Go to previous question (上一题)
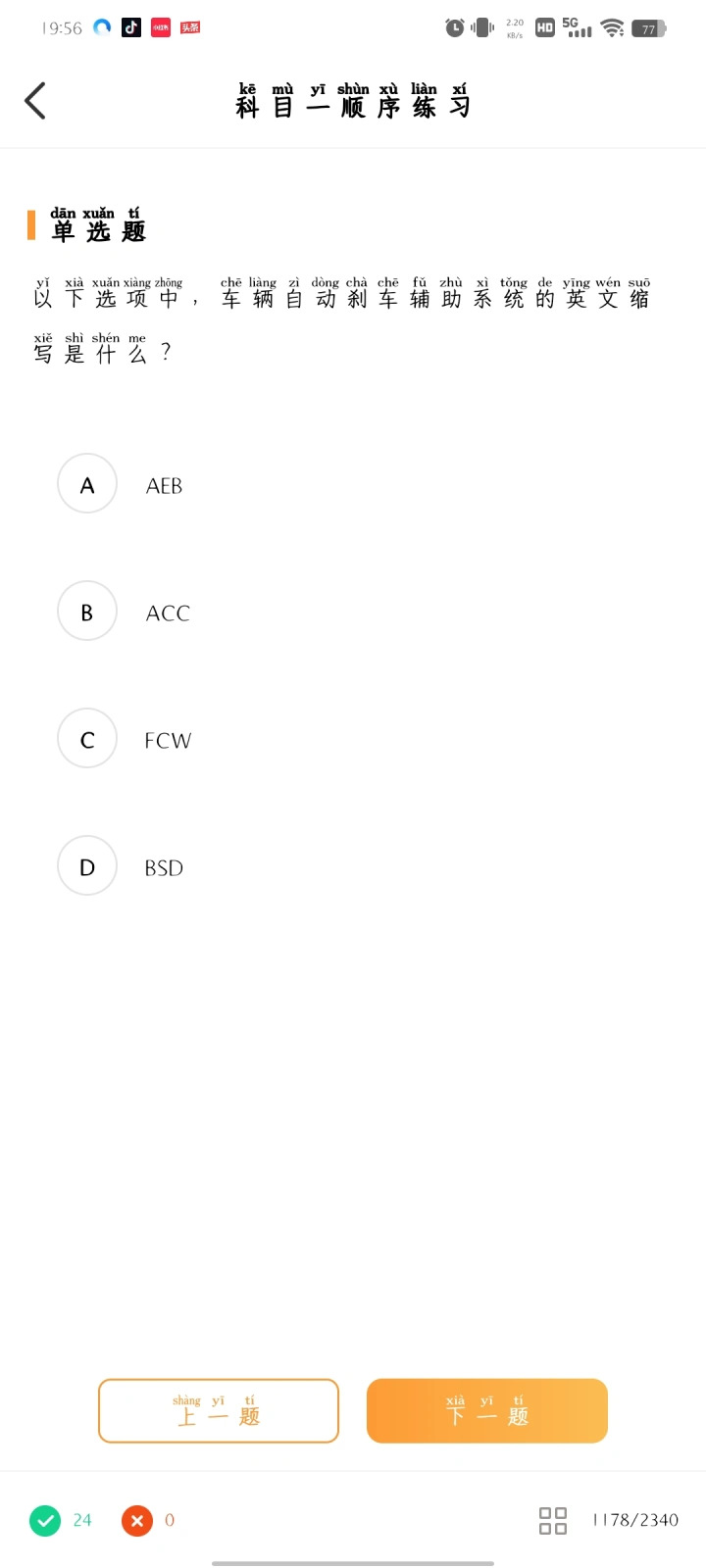Viewport: 706px width, 1568px height. [219, 1411]
